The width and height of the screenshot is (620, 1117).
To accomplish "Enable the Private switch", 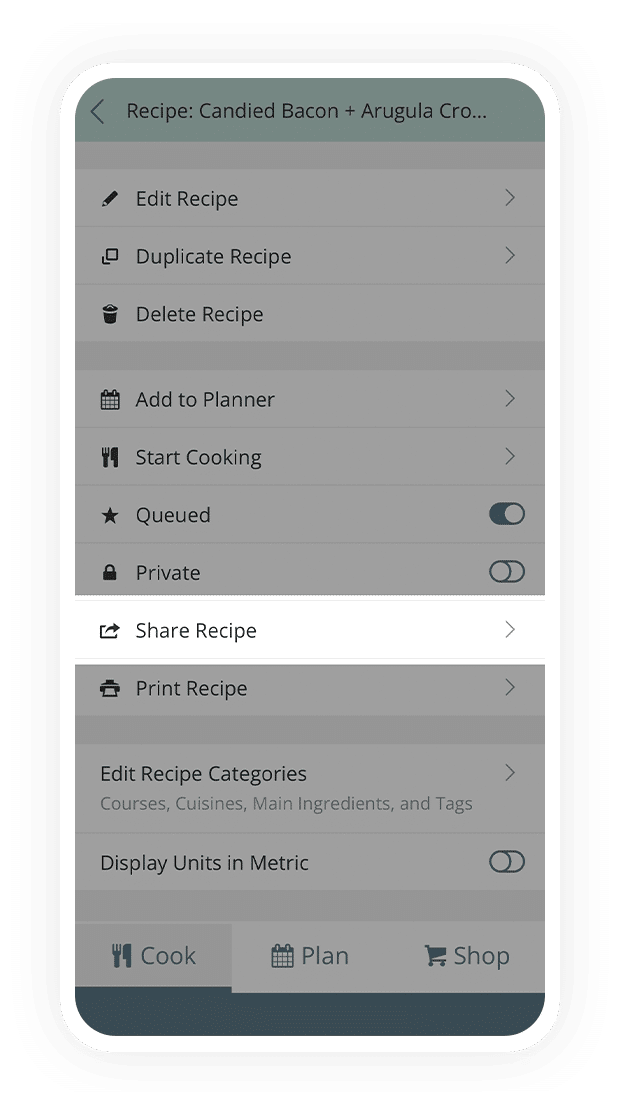I will (507, 571).
